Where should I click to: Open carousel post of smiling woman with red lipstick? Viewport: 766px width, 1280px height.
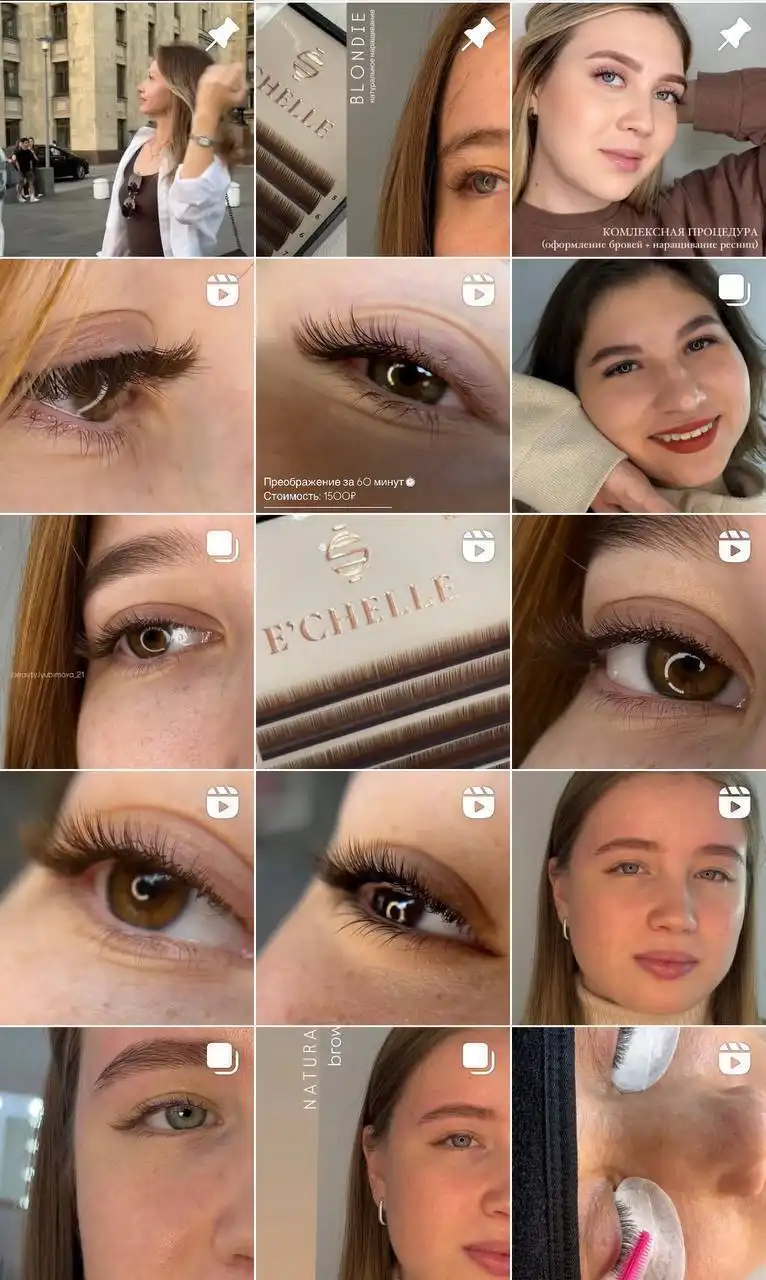coord(639,386)
